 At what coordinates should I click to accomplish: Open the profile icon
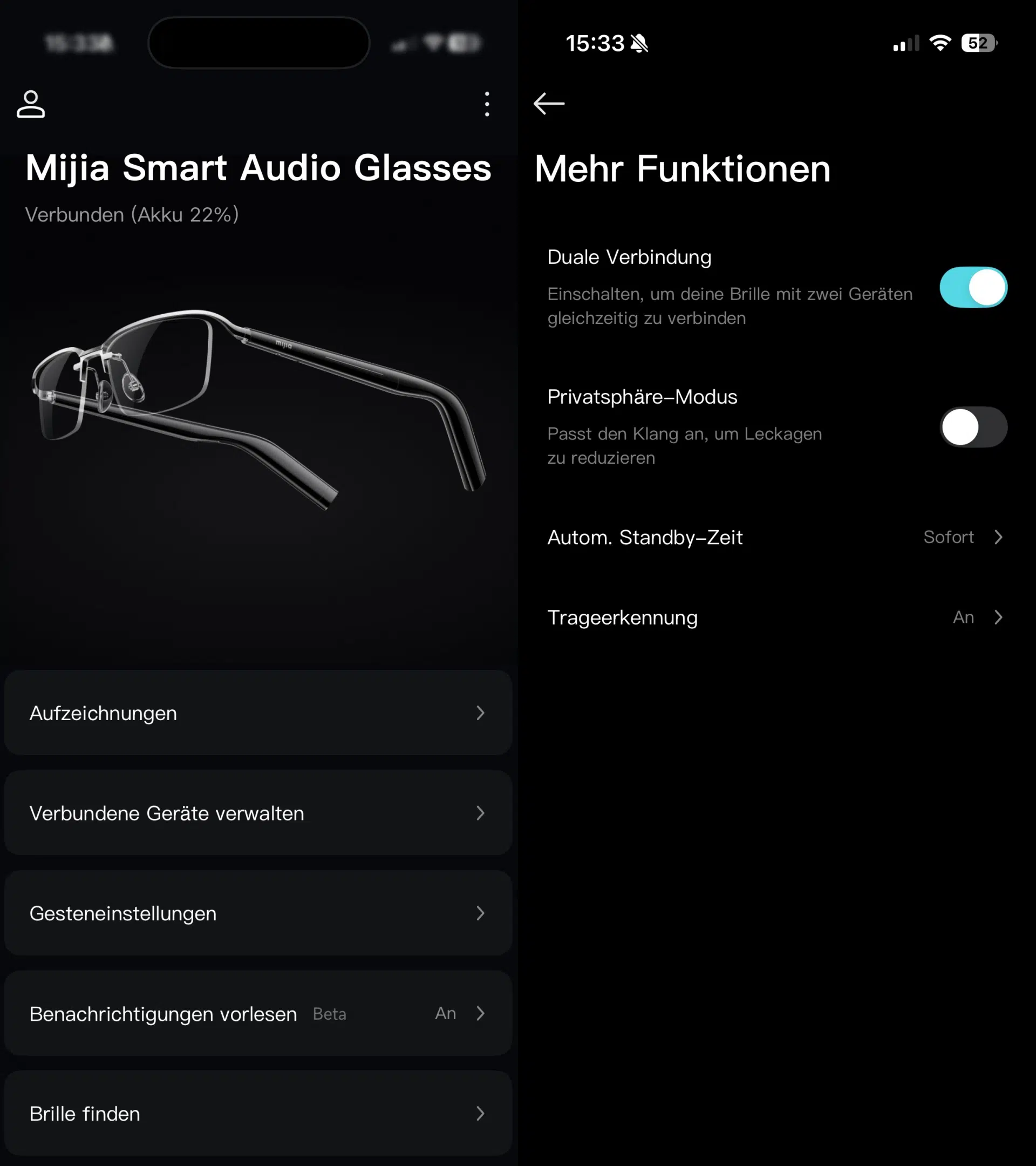[31, 104]
